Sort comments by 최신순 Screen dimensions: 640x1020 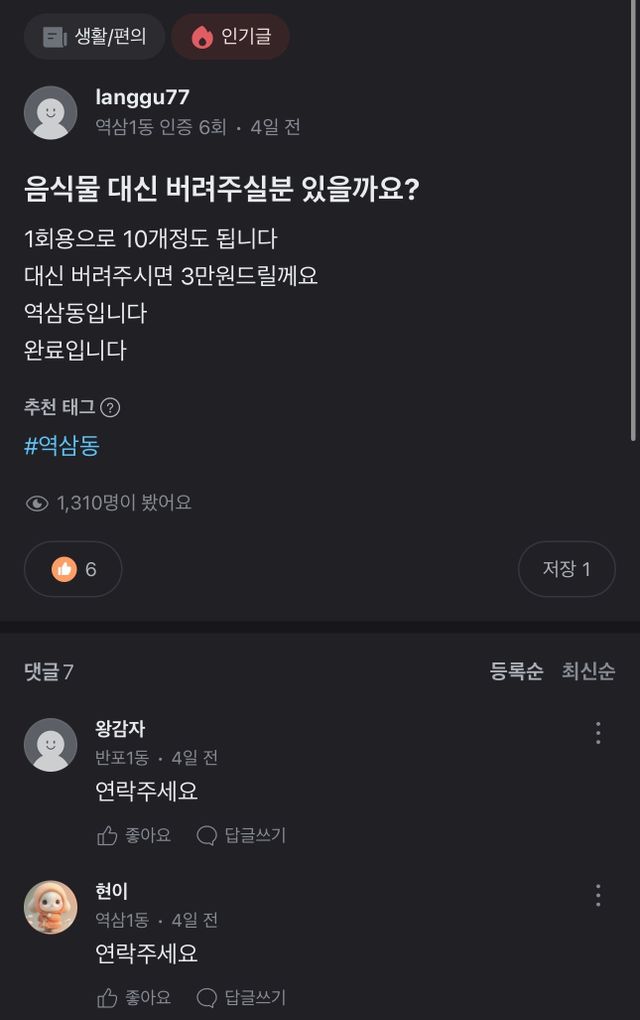click(588, 672)
